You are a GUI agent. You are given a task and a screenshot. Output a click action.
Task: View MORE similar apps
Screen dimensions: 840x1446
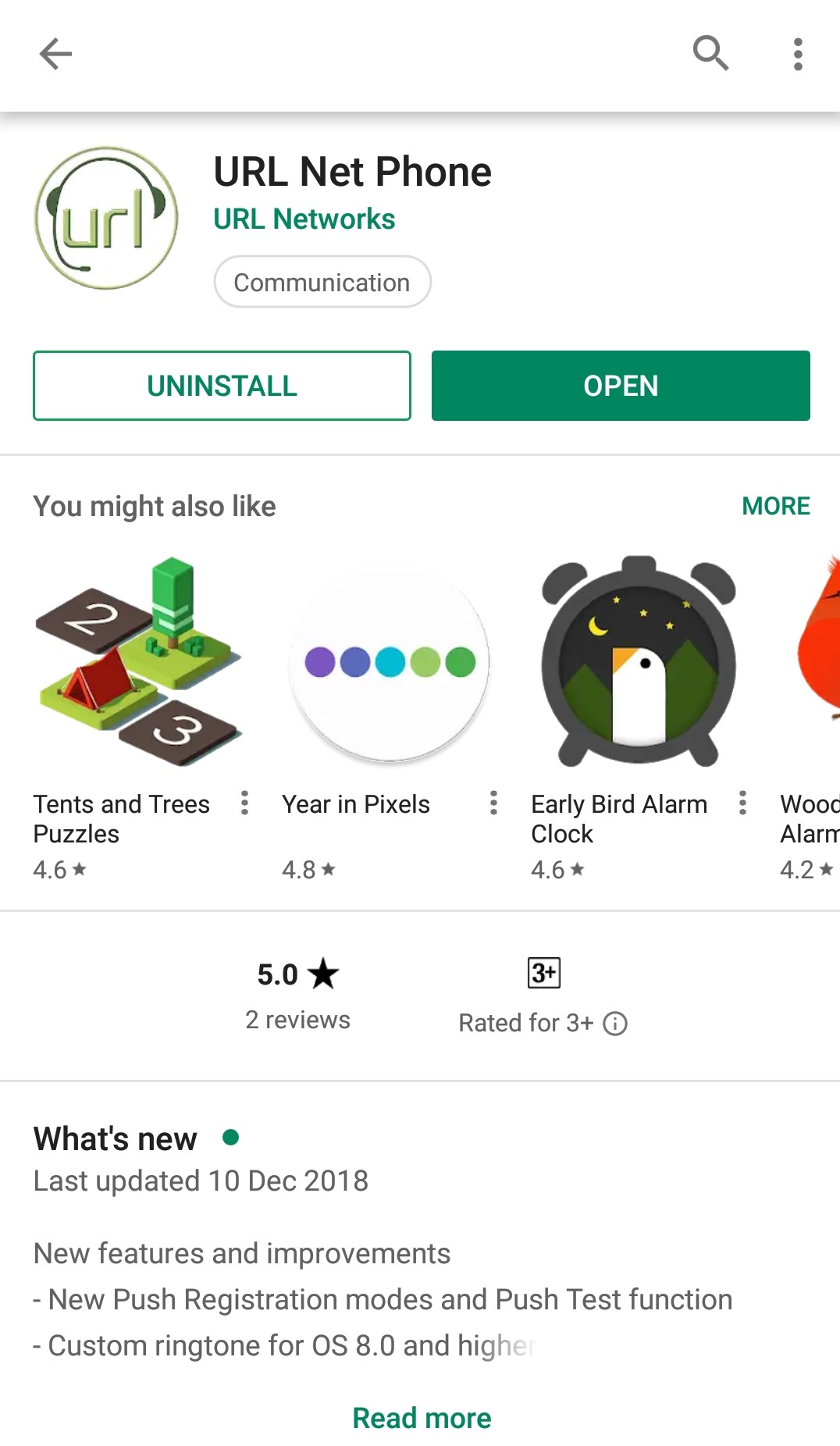click(x=775, y=506)
